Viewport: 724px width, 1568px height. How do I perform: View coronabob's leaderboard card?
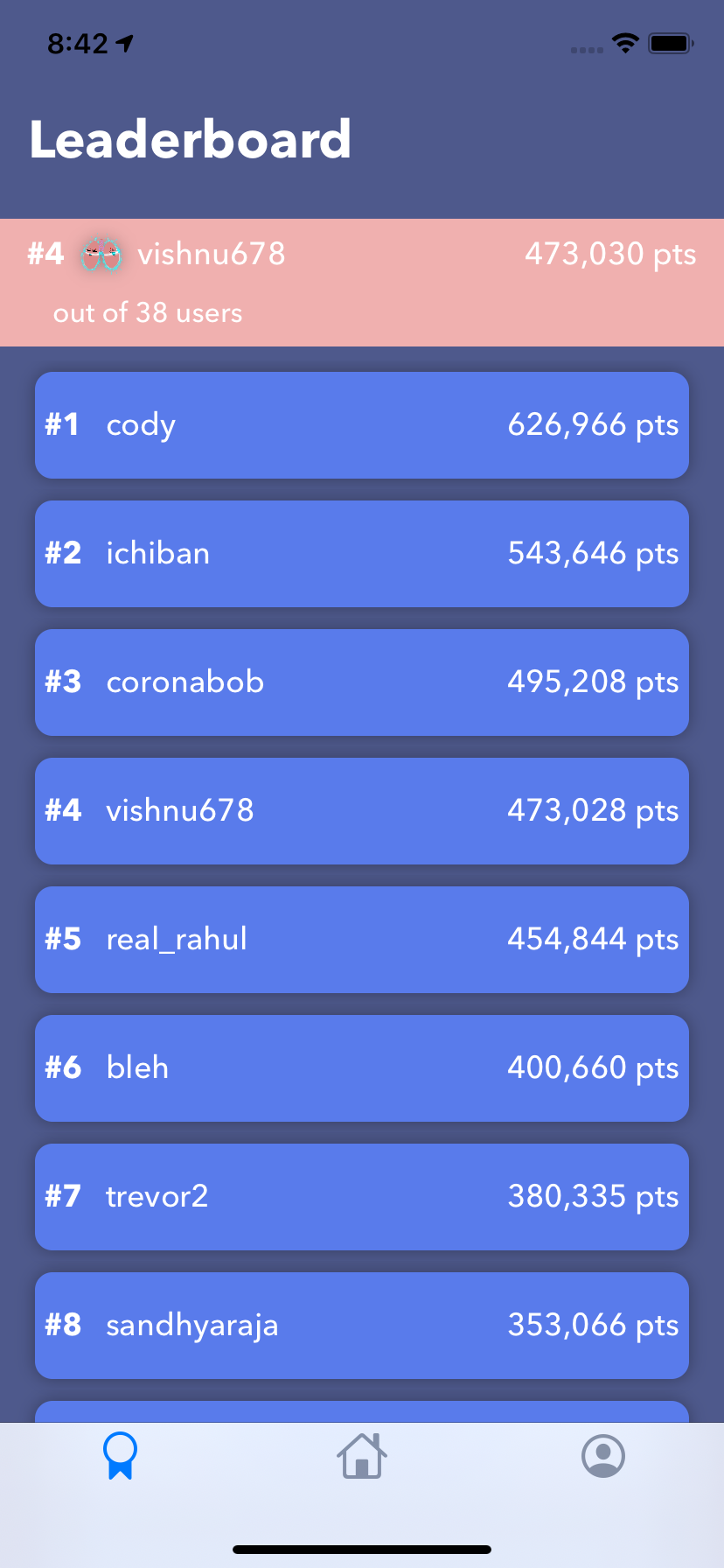pos(362,682)
